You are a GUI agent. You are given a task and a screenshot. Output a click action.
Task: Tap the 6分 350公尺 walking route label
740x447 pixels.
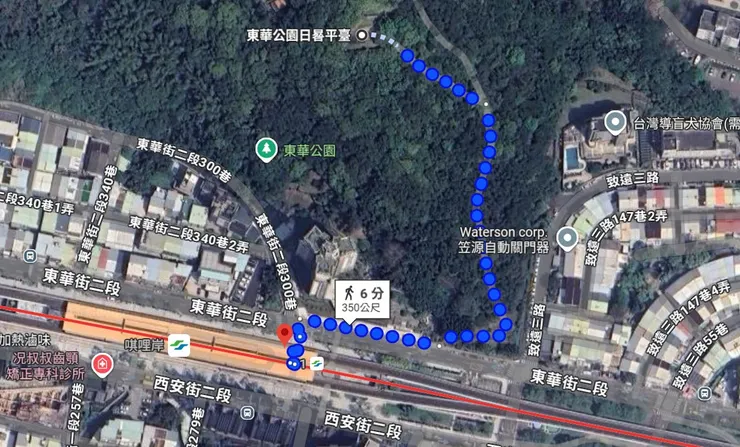coord(361,297)
